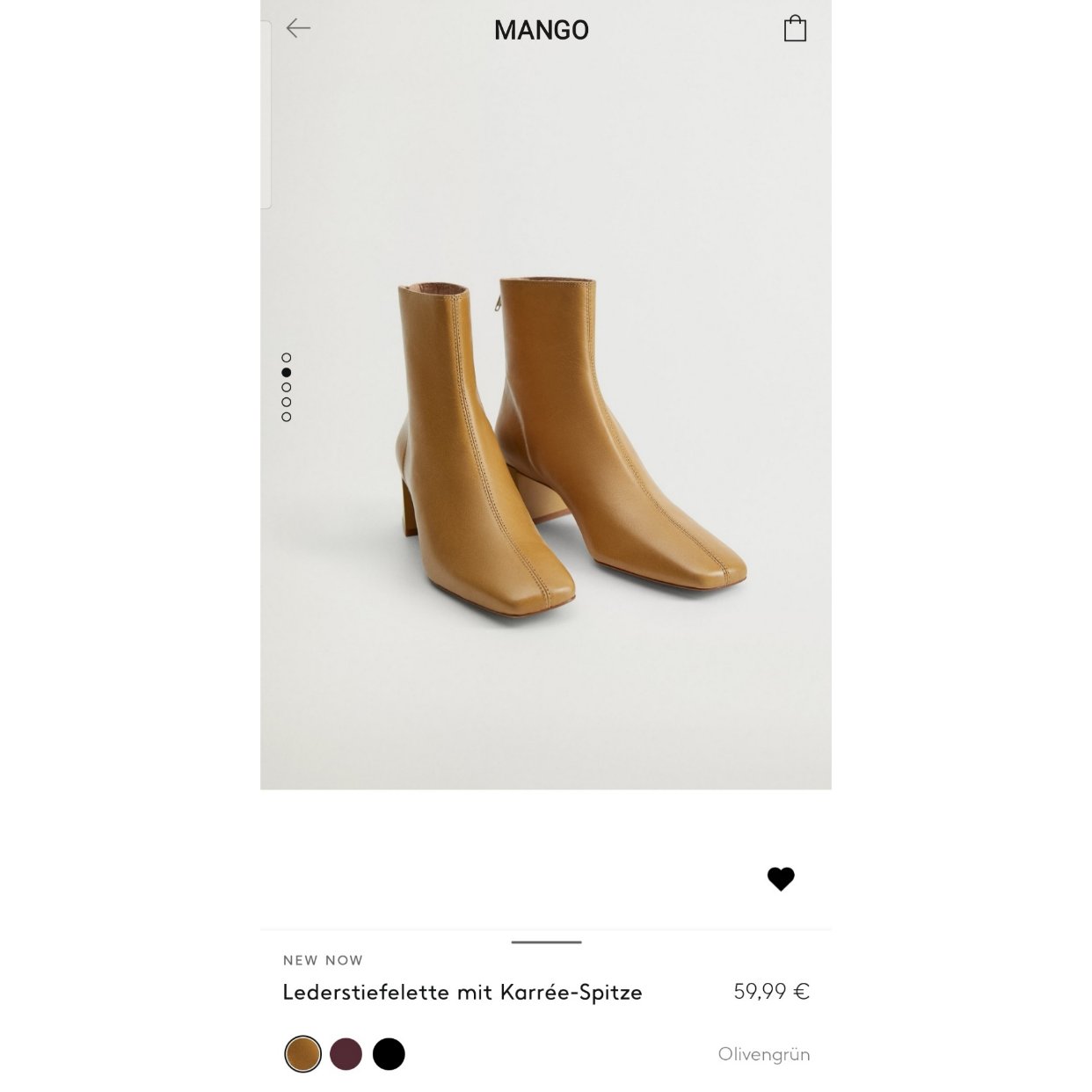
Task: Go back using the arrow icon
Action: pyautogui.click(x=298, y=29)
